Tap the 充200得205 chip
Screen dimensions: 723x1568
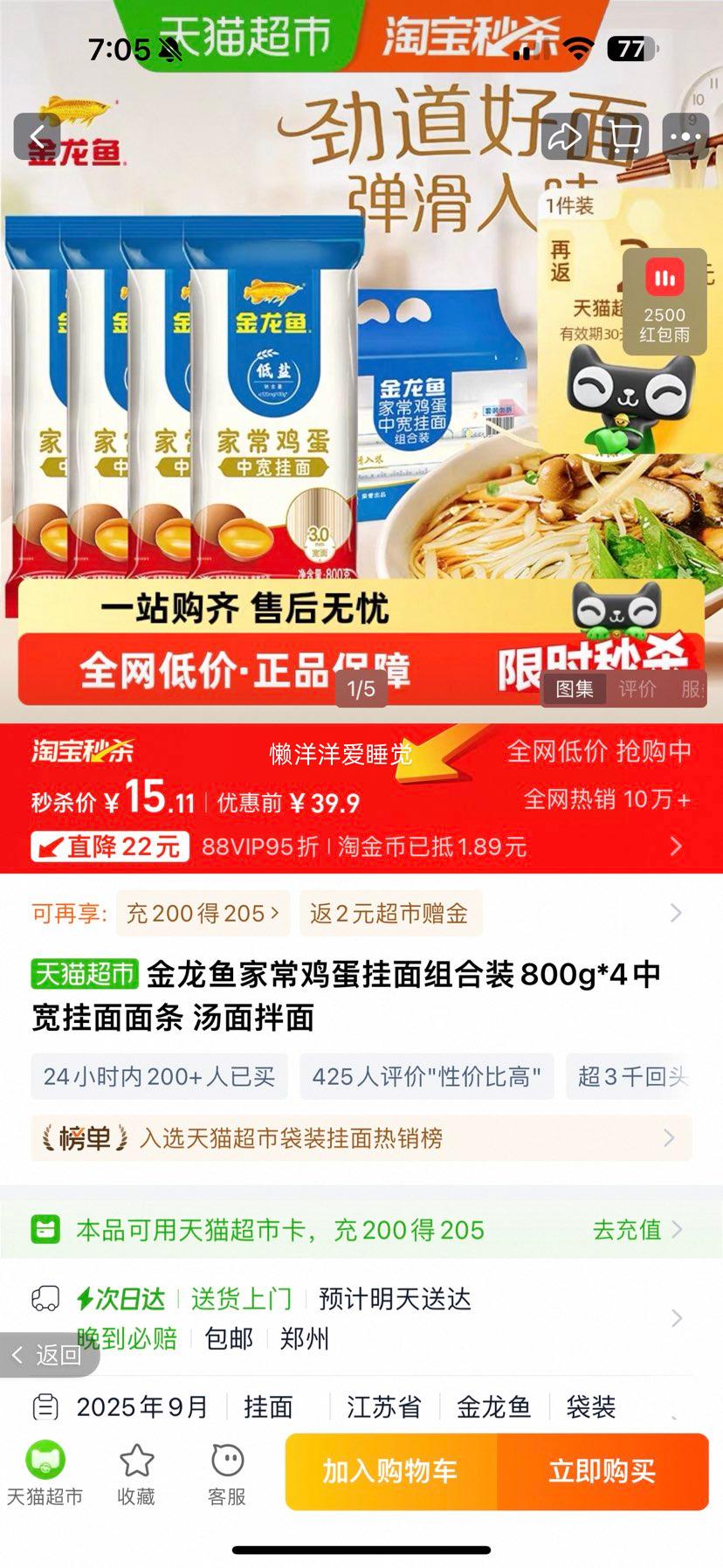(203, 914)
